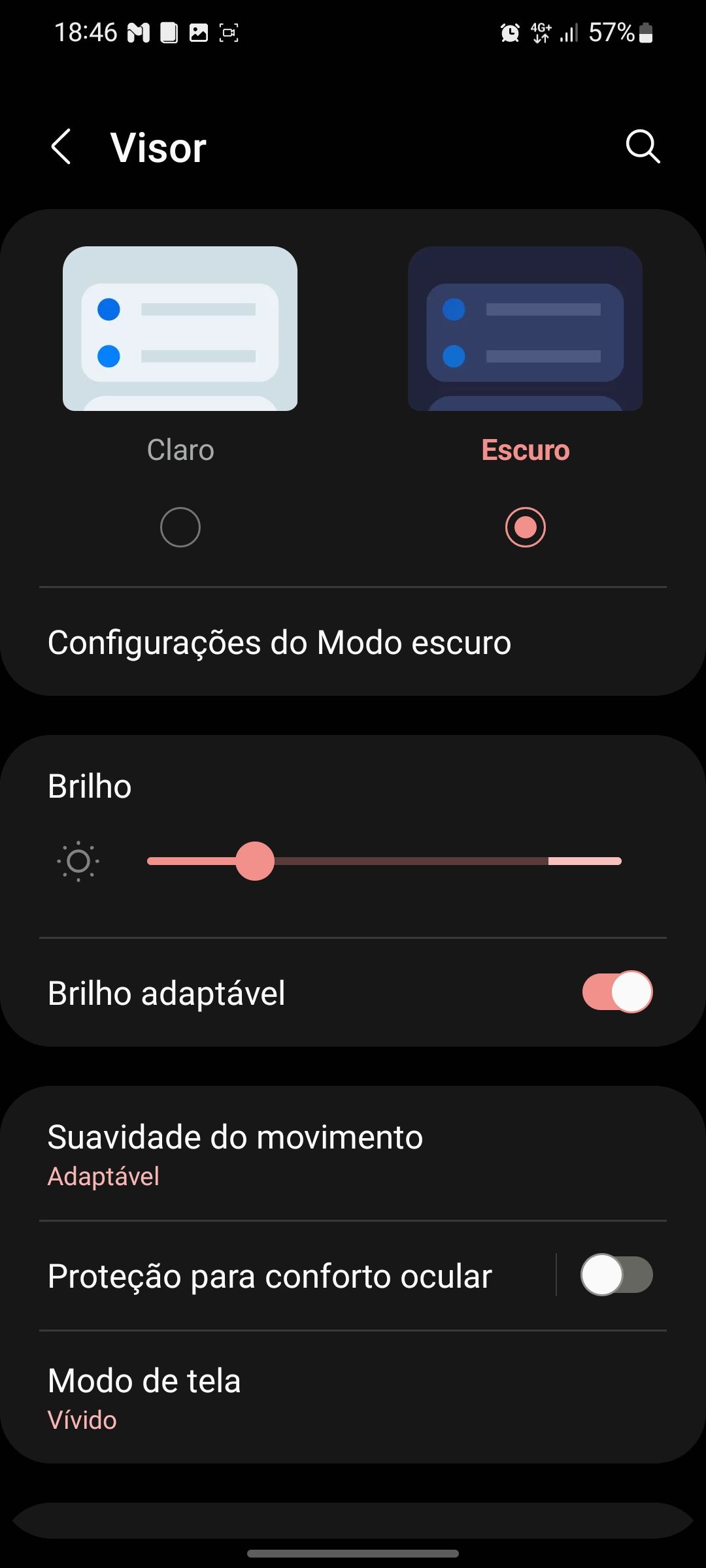Open the search magnifier in Visor
This screenshot has height=1568, width=706.
pyautogui.click(x=643, y=146)
